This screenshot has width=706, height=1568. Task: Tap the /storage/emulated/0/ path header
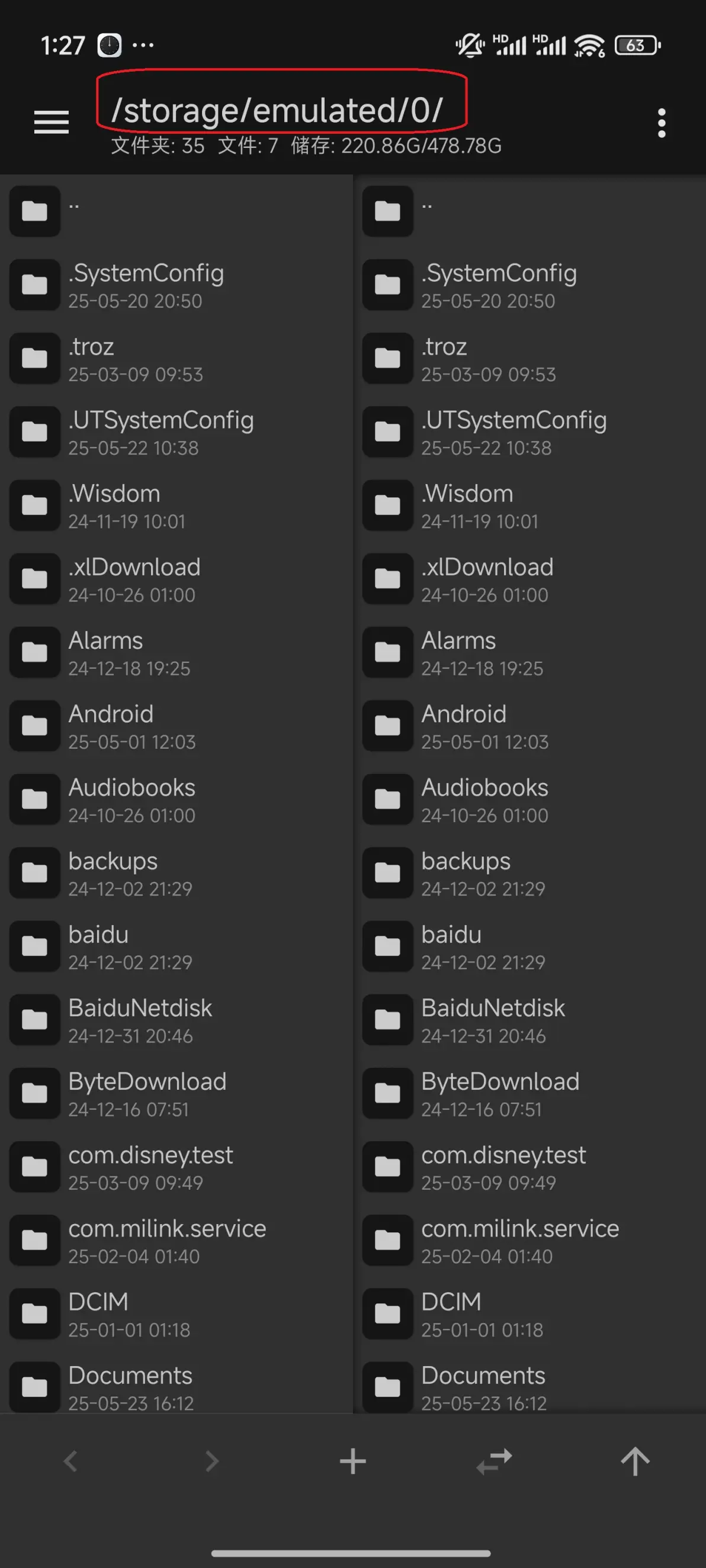click(x=278, y=110)
